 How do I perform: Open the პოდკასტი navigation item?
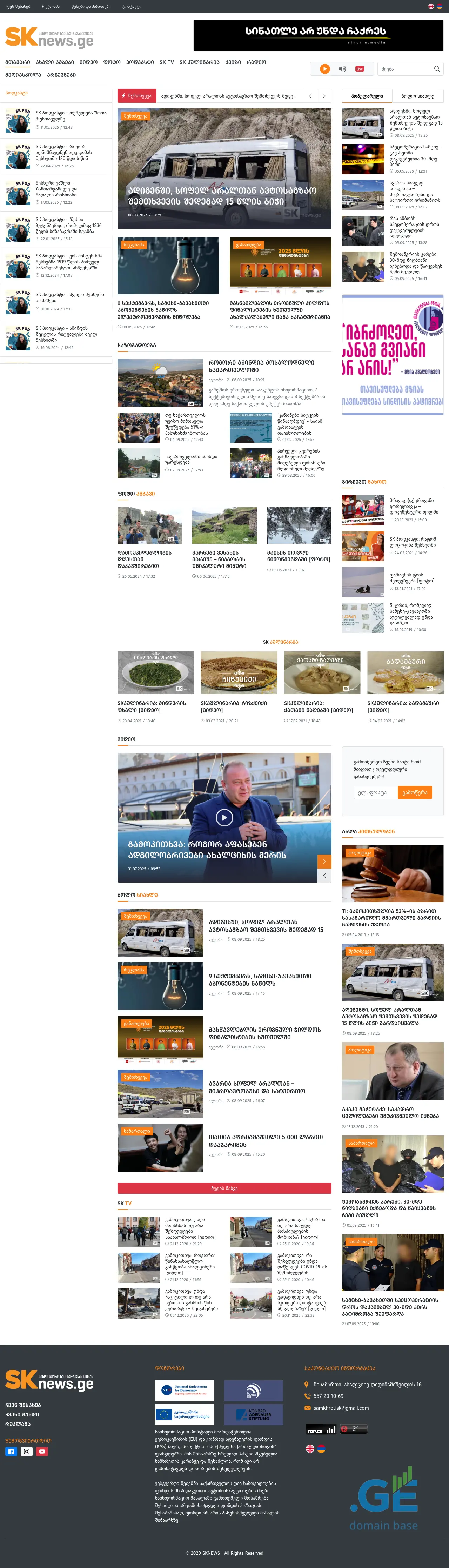pos(140,62)
